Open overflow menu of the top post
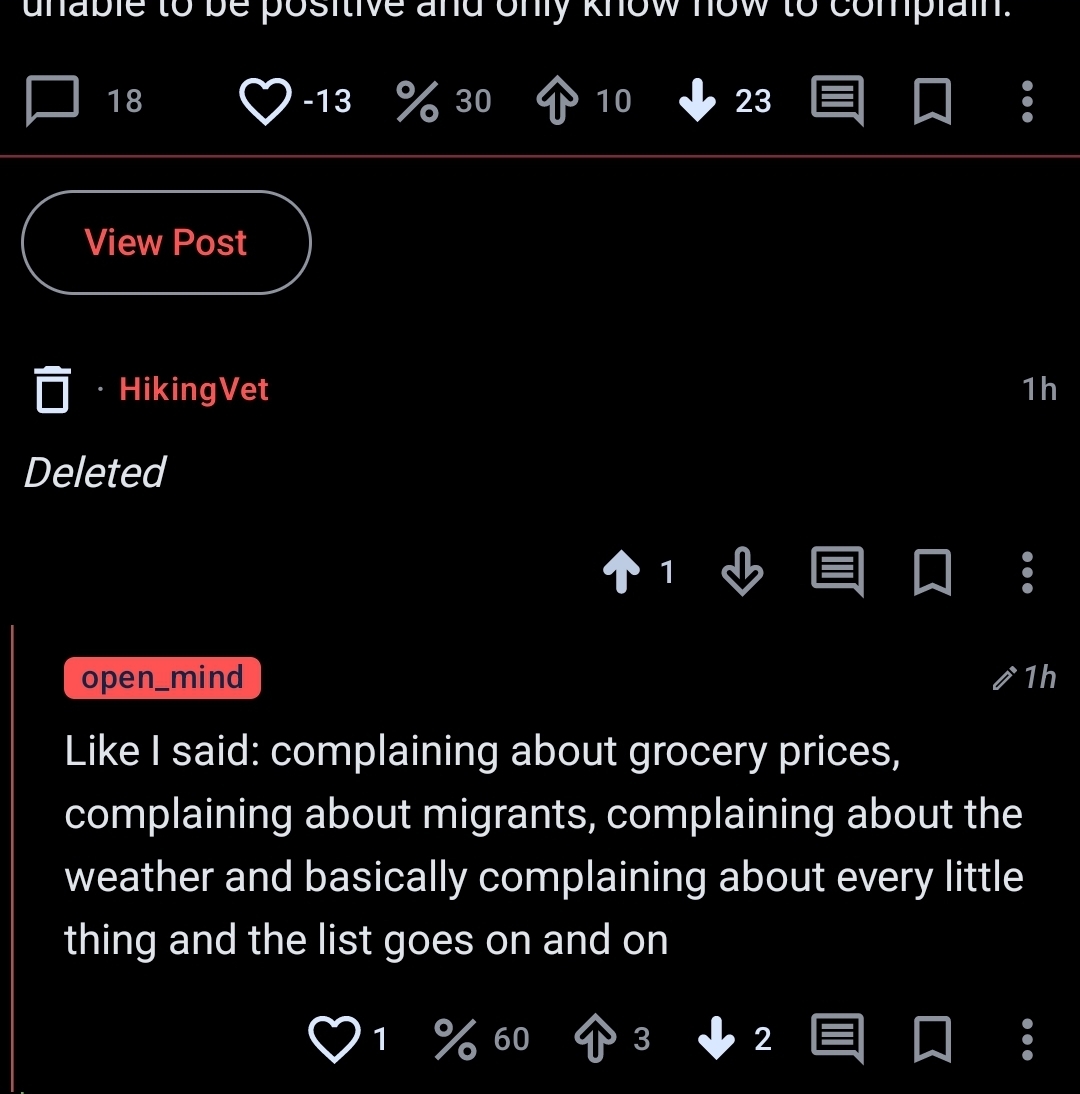This screenshot has height=1094, width=1080. pyautogui.click(x=1026, y=102)
